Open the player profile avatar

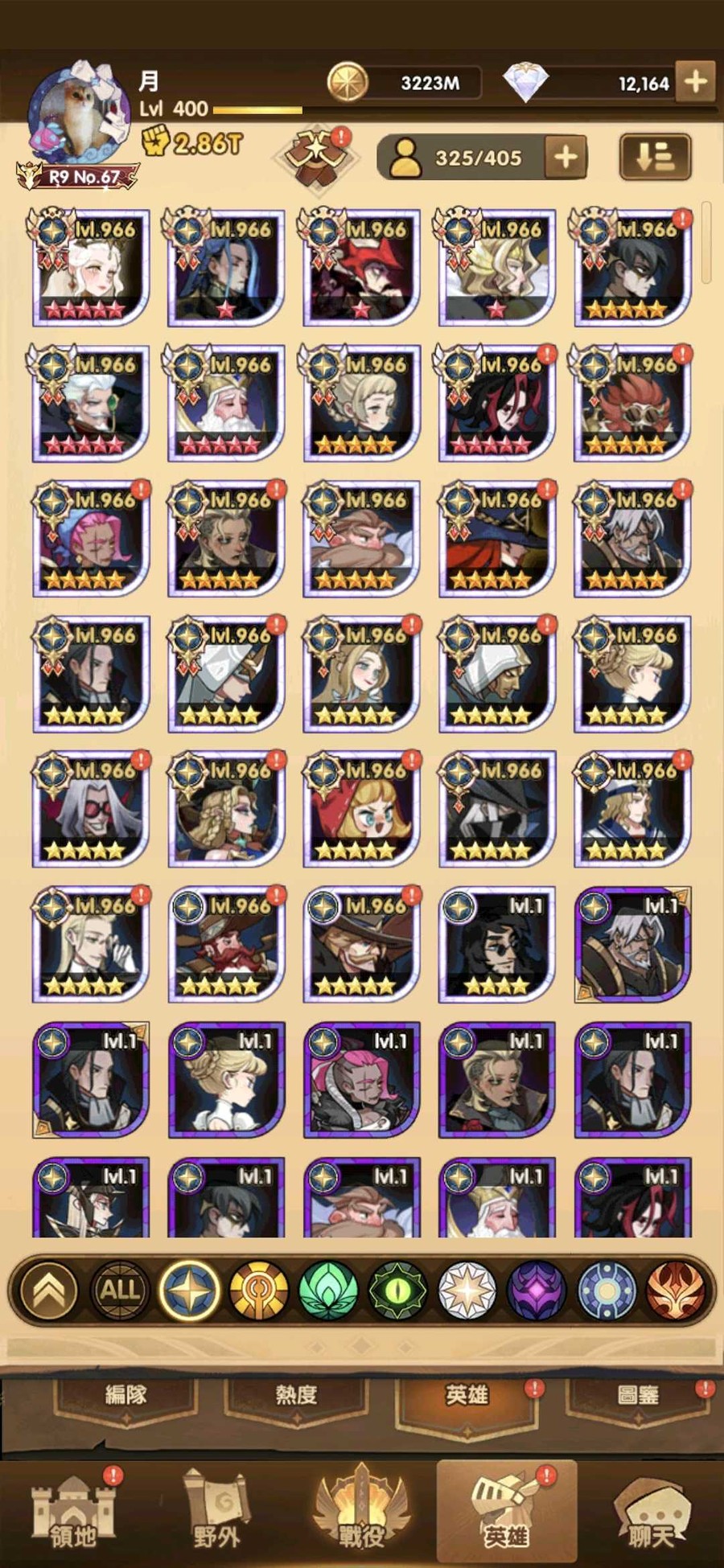tap(79, 117)
